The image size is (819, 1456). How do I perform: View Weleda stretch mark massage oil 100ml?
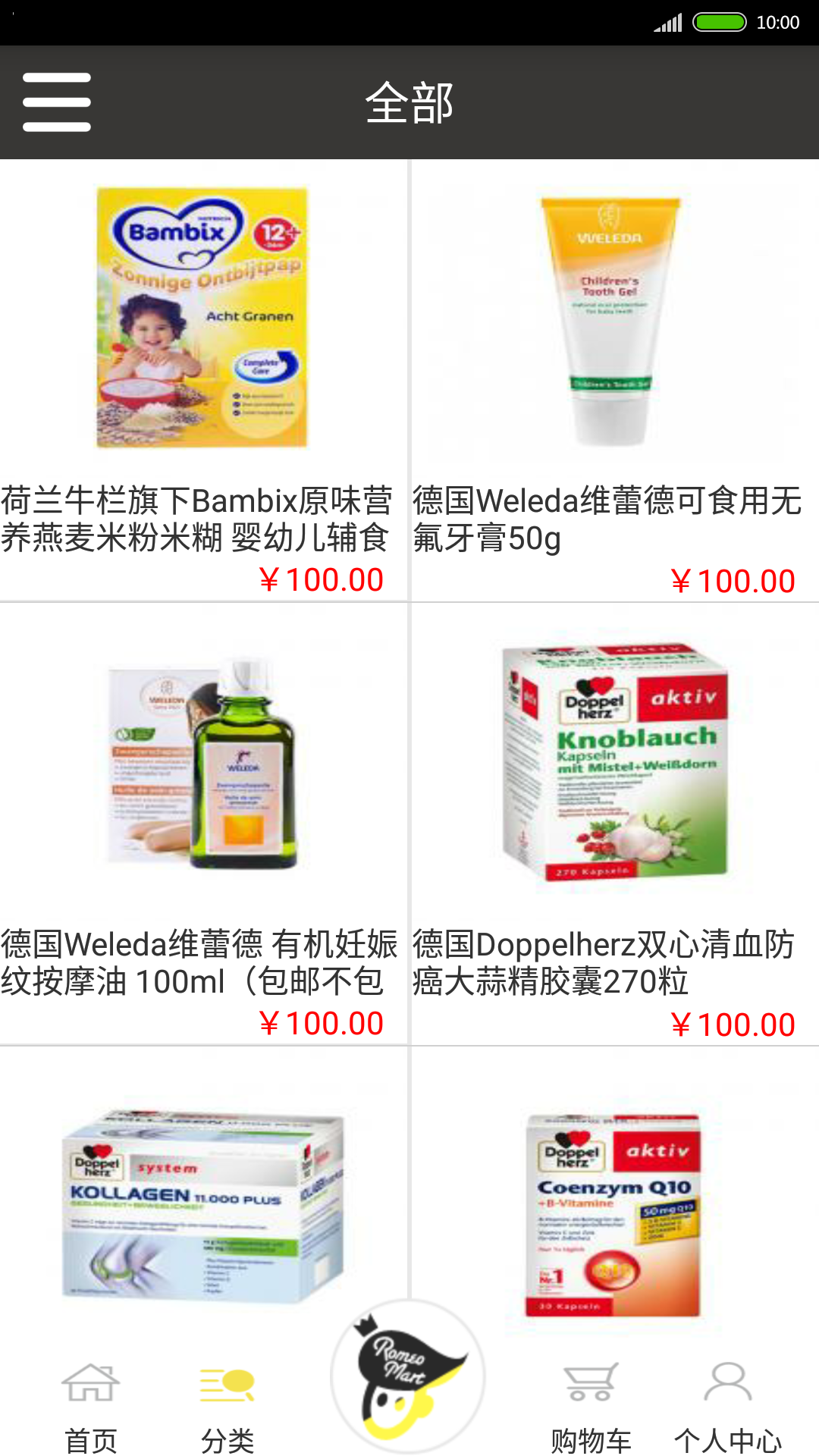pyautogui.click(x=203, y=824)
